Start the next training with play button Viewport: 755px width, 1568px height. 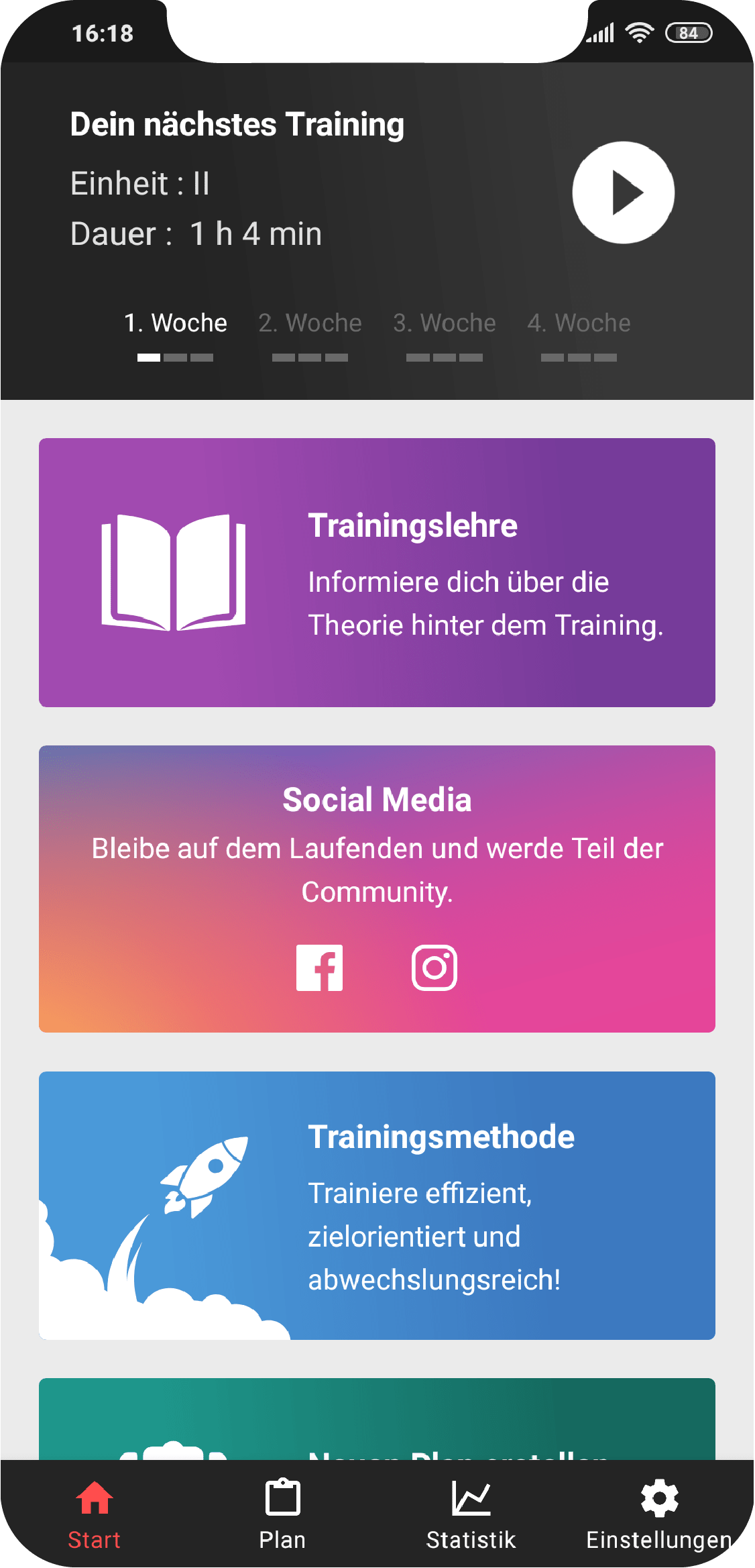tap(623, 193)
